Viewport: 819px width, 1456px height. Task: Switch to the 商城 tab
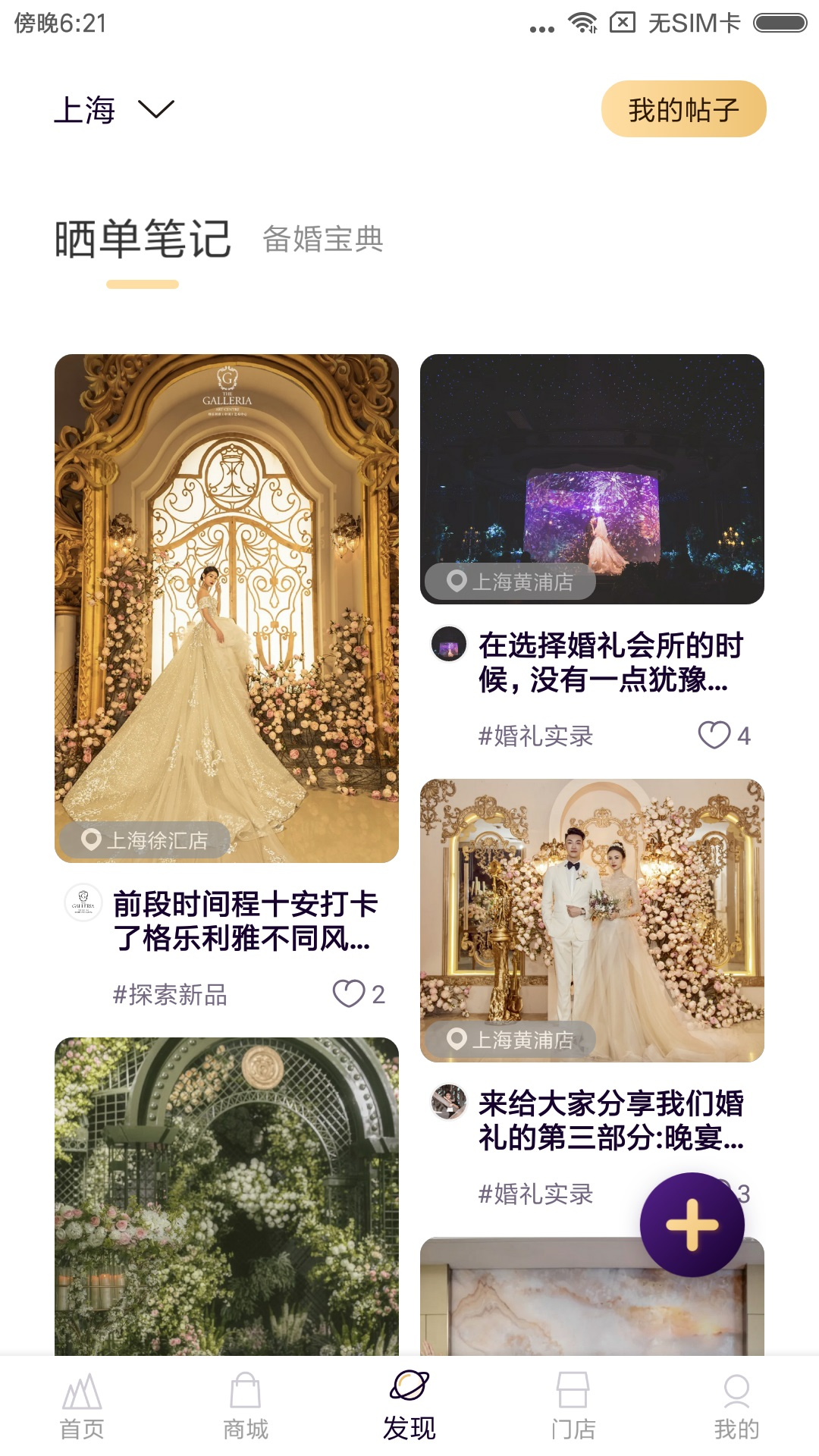pos(246,1406)
